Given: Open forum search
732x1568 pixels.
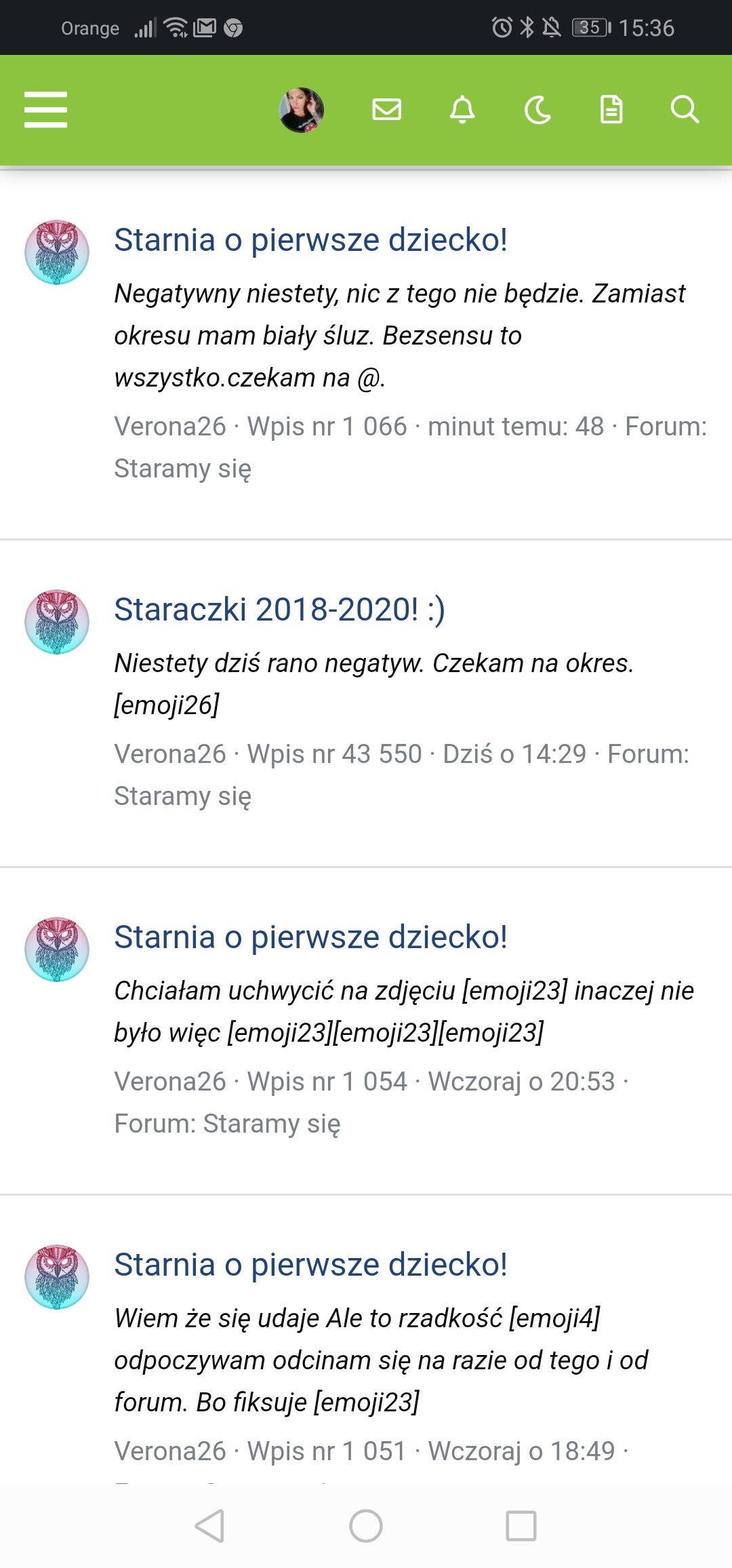Looking at the screenshot, I should pos(685,110).
